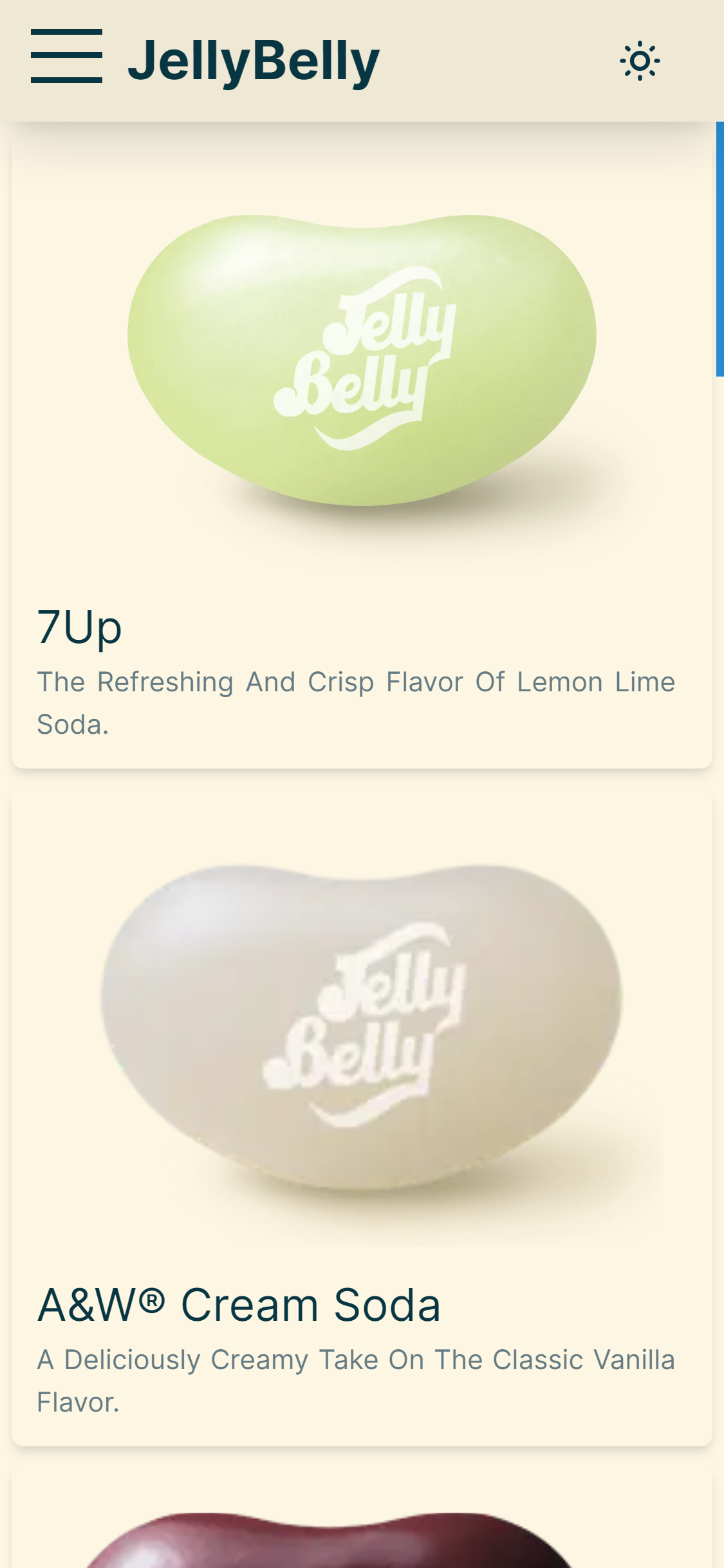Open the hamburger navigation menu

[x=66, y=56]
